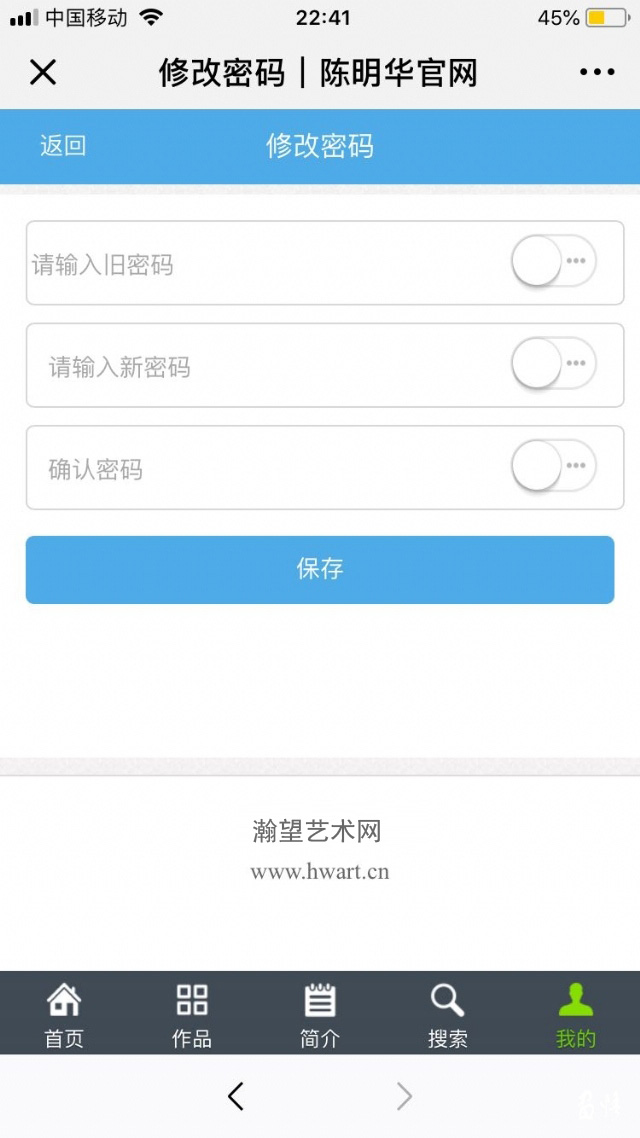Go back with the browser back arrow

click(x=236, y=1096)
